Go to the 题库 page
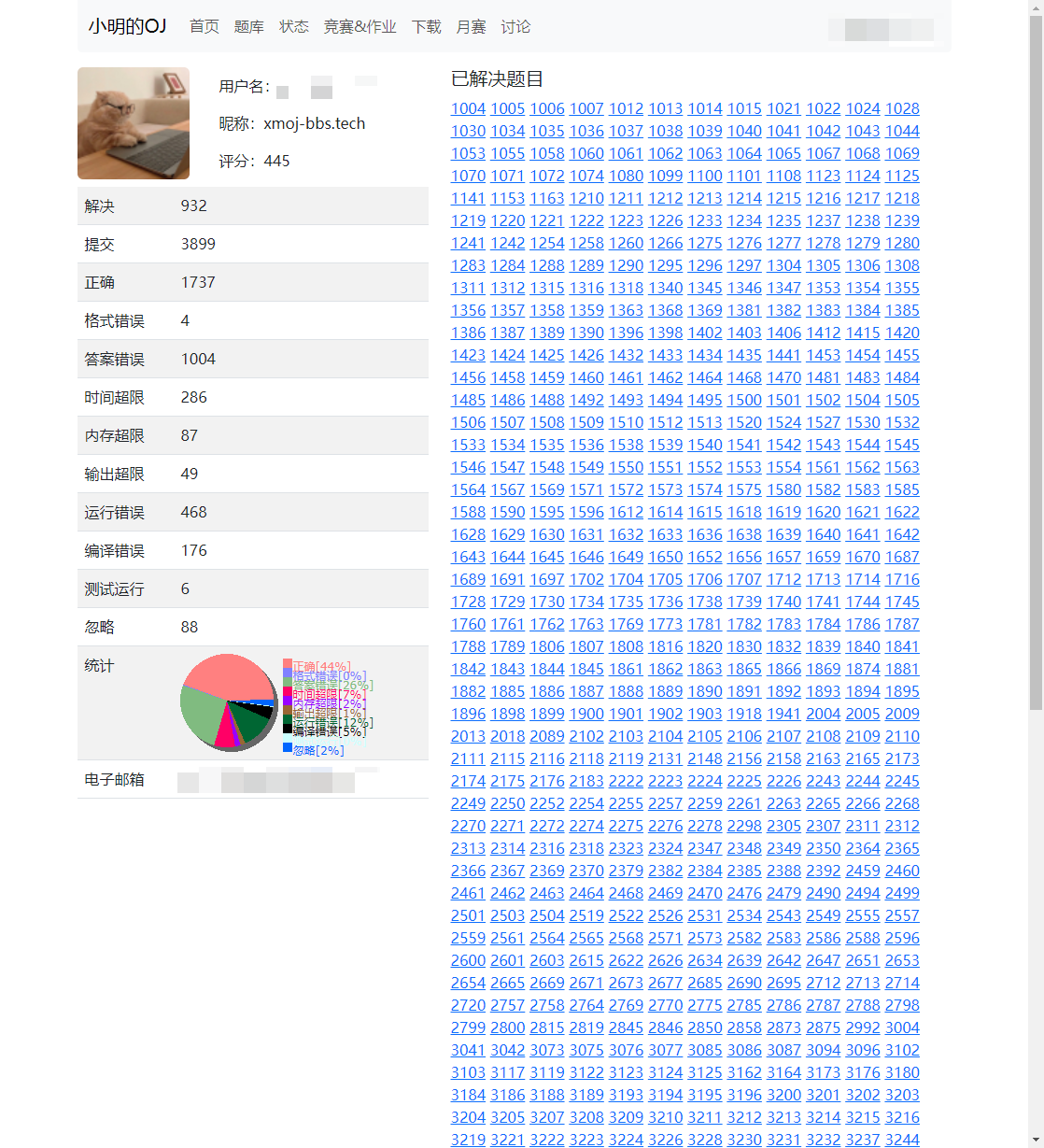This screenshot has height=1148, width=1044. (248, 27)
